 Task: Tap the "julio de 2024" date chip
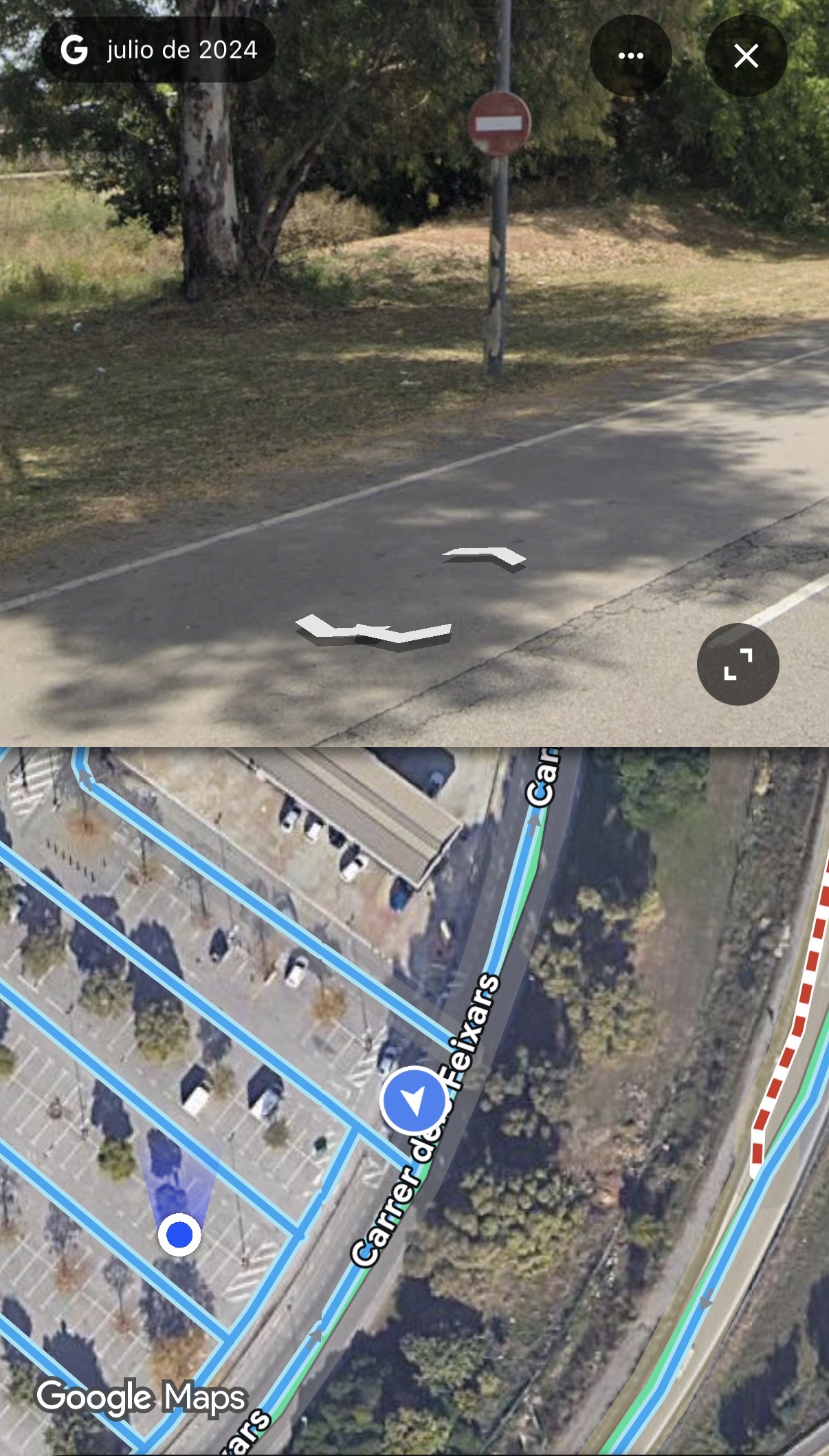(159, 50)
